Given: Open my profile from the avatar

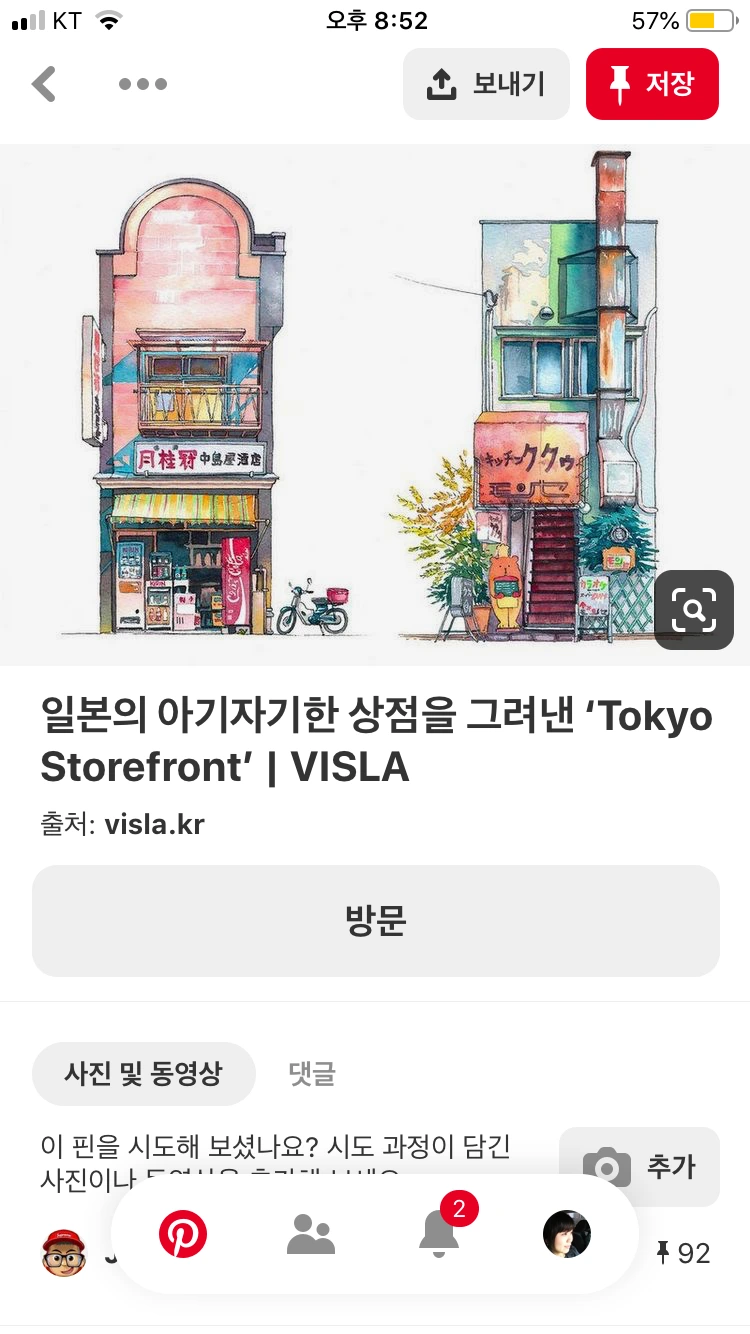Looking at the screenshot, I should (x=566, y=1234).
